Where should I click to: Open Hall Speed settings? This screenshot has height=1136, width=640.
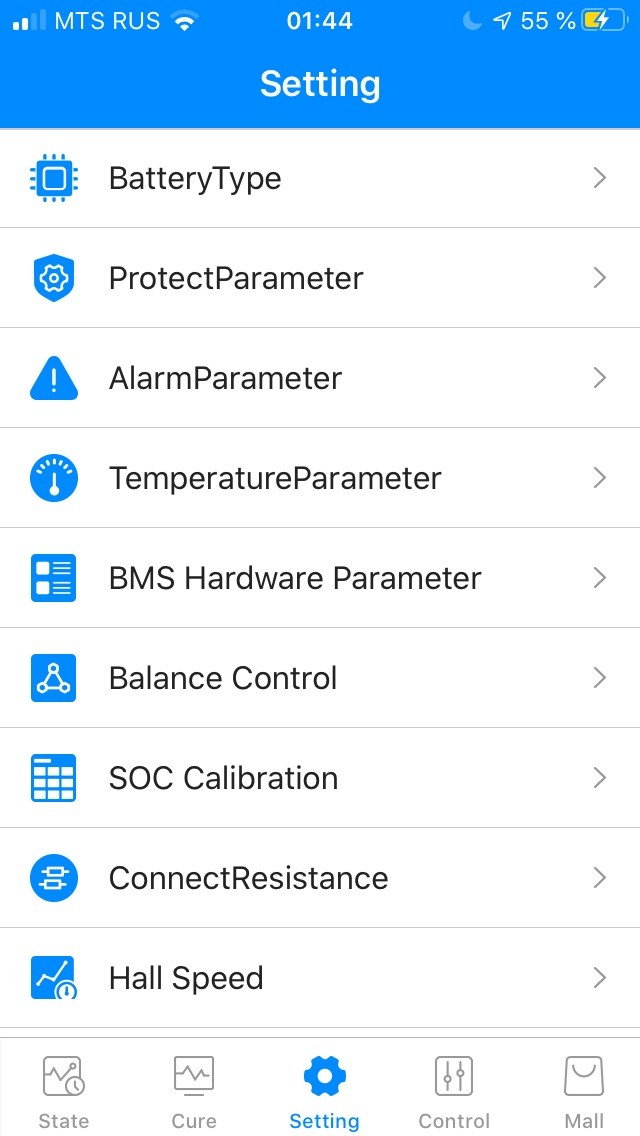tap(320, 978)
